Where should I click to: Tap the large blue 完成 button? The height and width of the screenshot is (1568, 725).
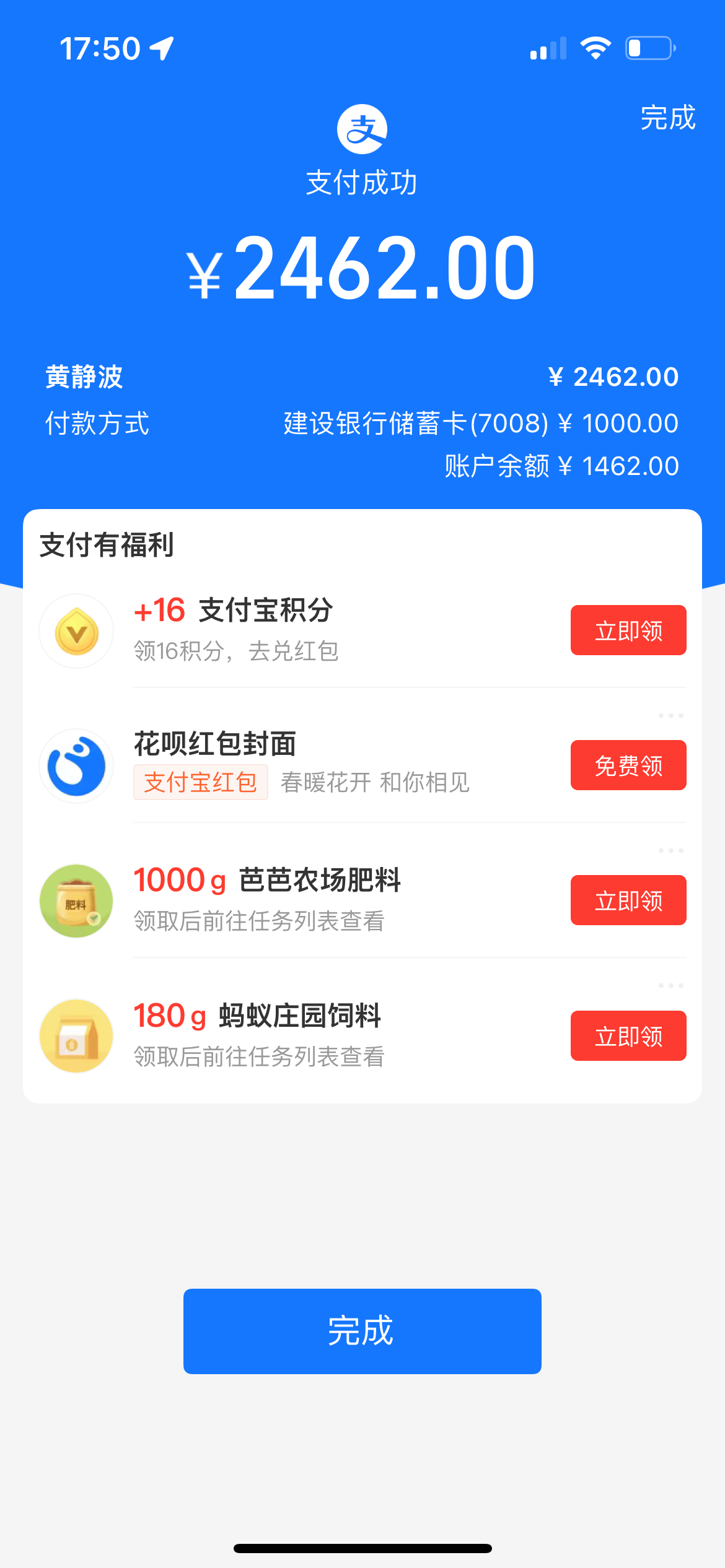pos(362,1331)
